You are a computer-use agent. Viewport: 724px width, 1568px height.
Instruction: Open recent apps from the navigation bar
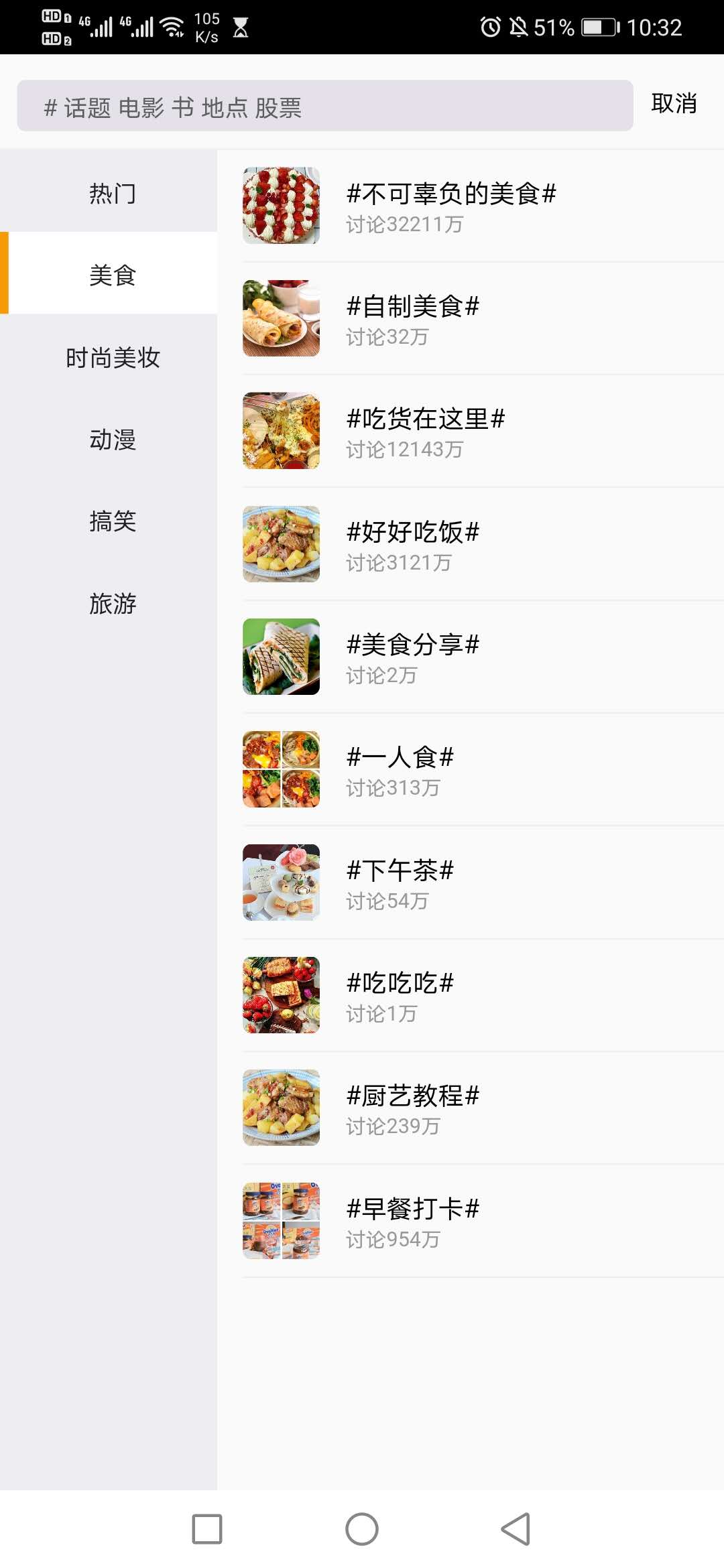pyautogui.click(x=207, y=1529)
